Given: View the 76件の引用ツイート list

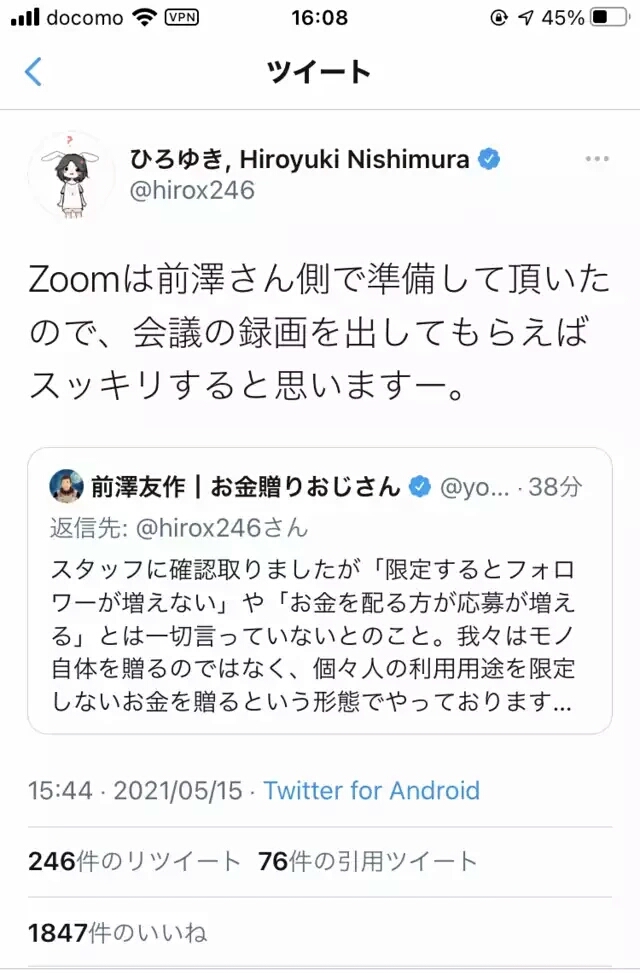Looking at the screenshot, I should tap(367, 862).
